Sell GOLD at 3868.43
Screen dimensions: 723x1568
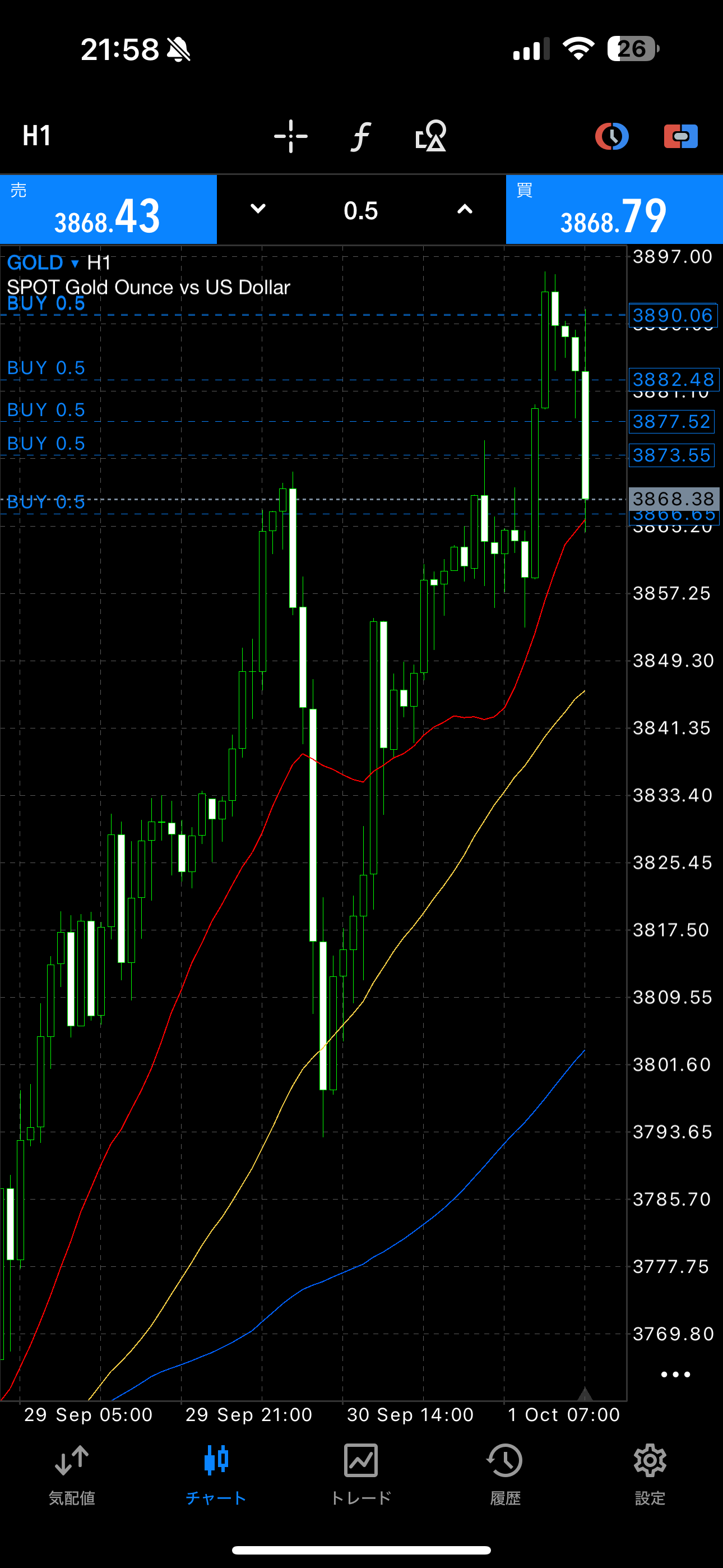point(108,210)
